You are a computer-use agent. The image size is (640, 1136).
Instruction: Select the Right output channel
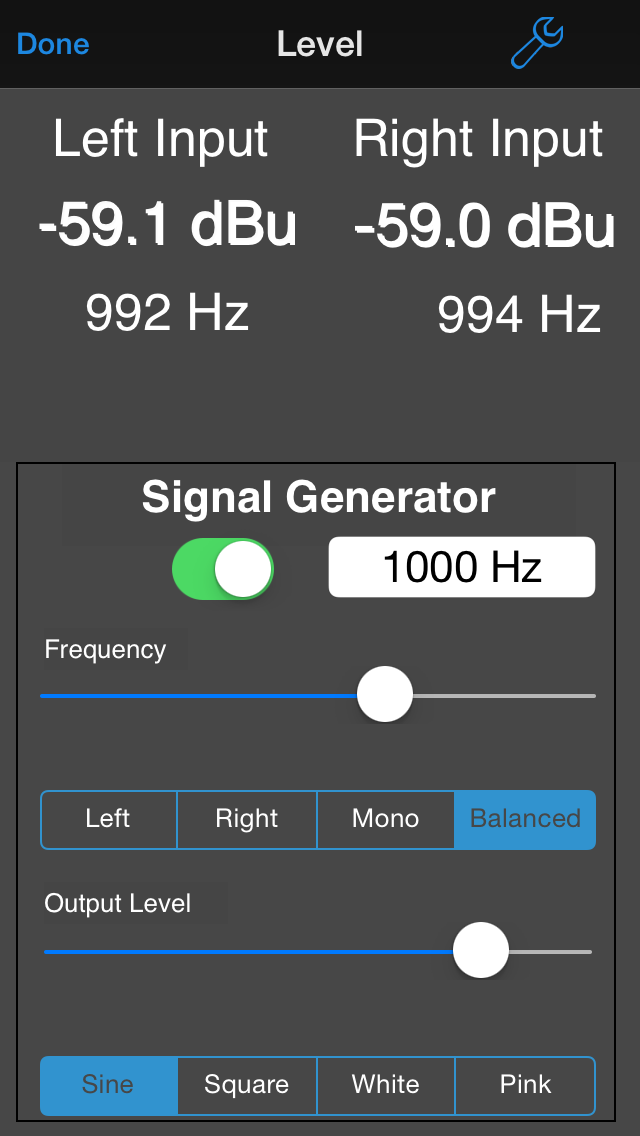click(246, 819)
